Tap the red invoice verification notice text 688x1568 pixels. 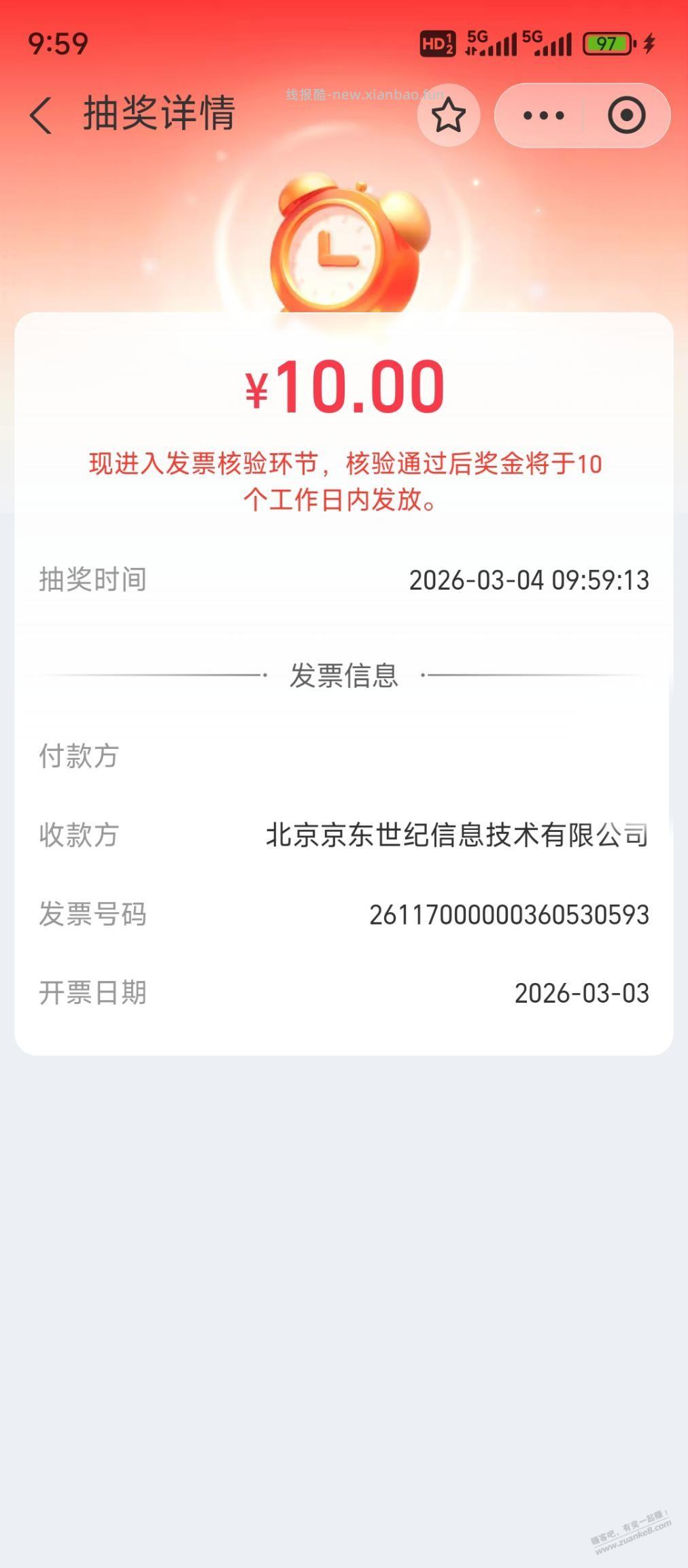pos(344,481)
